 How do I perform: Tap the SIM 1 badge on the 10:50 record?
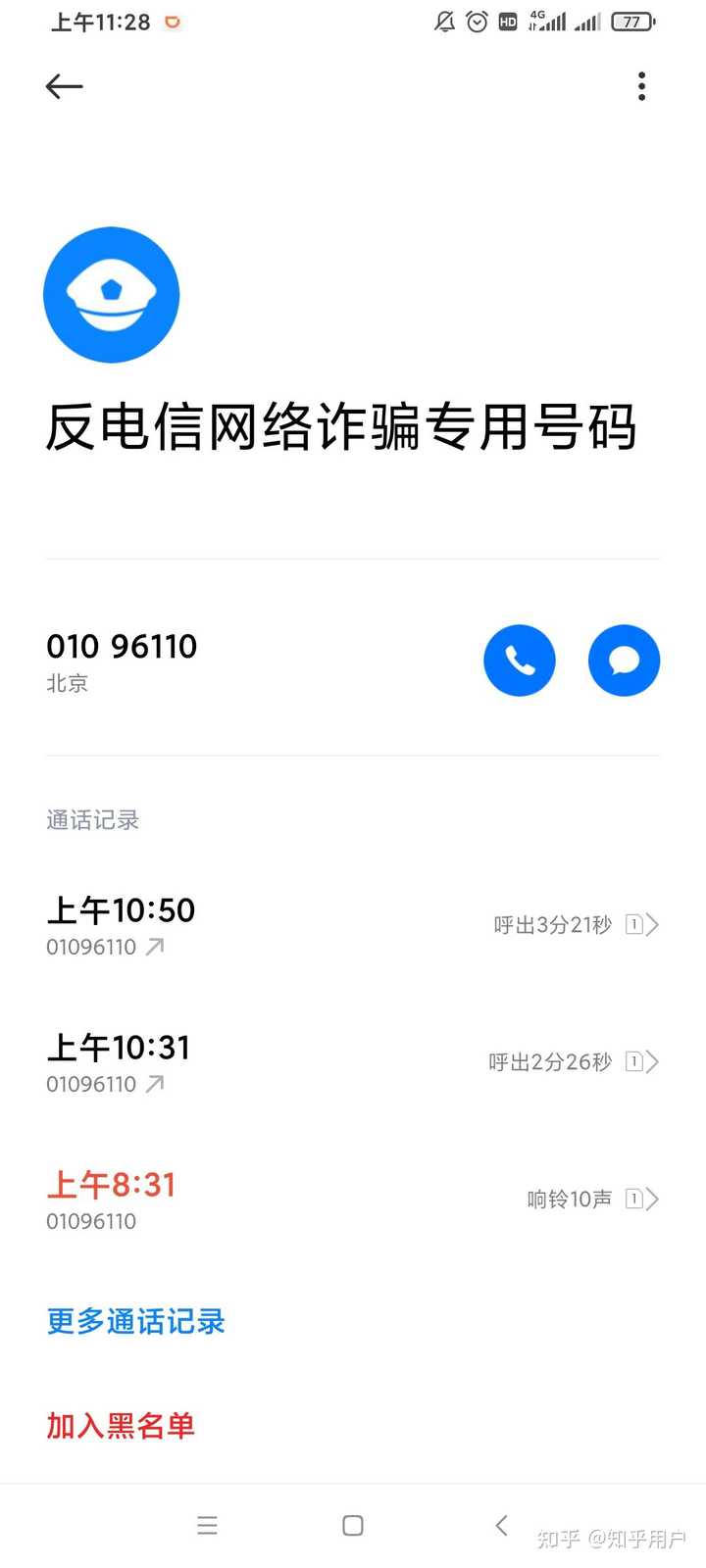633,924
